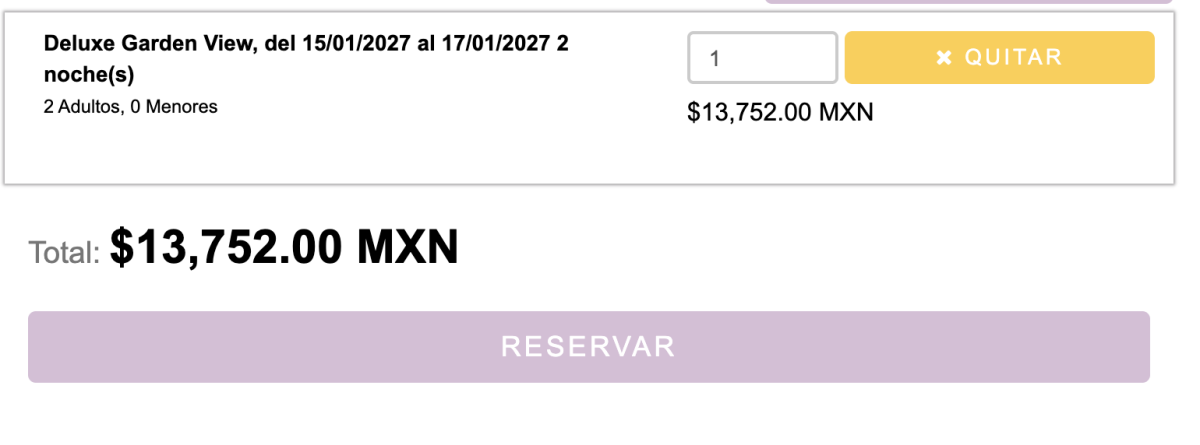Remove the Deluxe Garden View room via Quitar
The image size is (1200, 445).
[x=999, y=58]
